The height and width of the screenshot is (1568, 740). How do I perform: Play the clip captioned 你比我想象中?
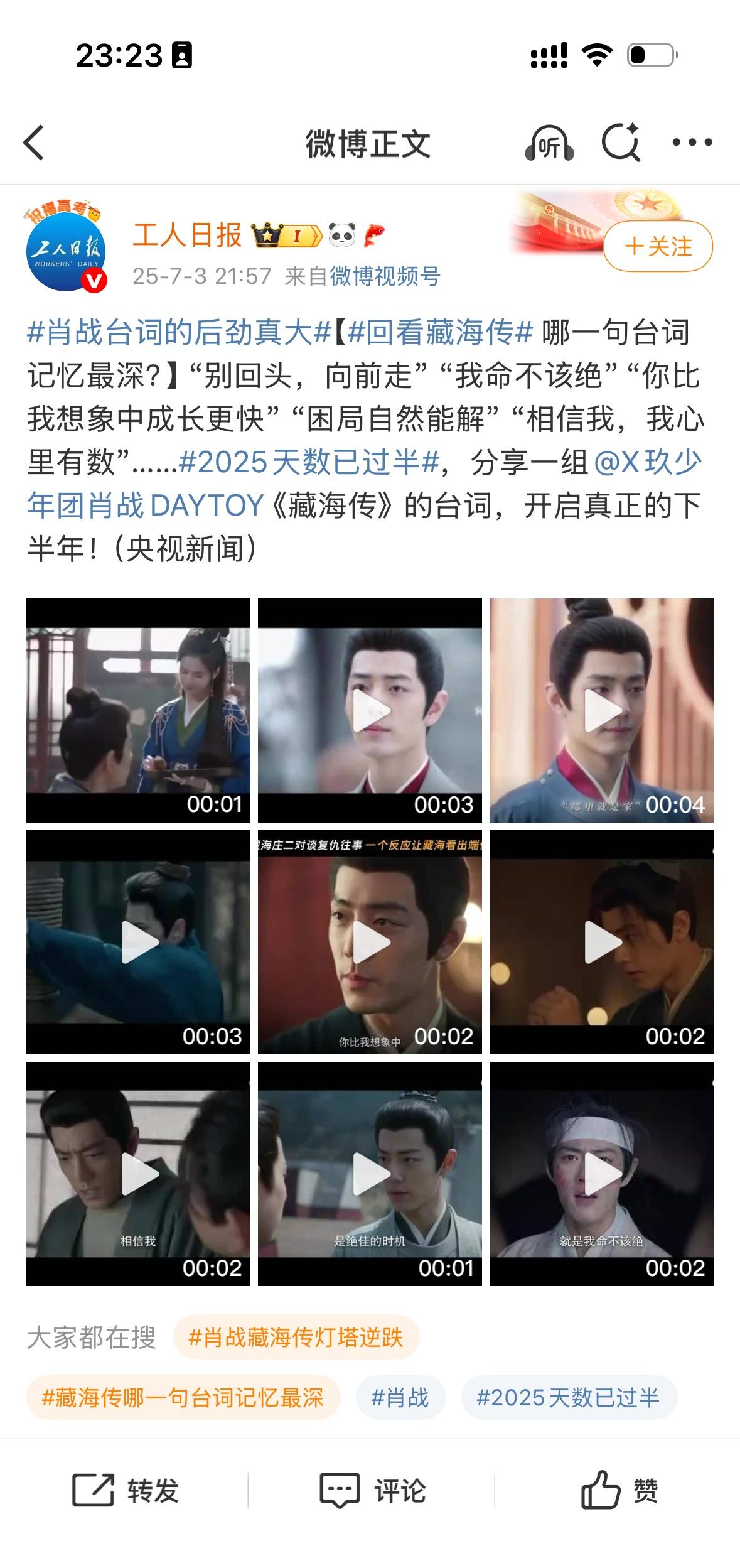pos(370,942)
